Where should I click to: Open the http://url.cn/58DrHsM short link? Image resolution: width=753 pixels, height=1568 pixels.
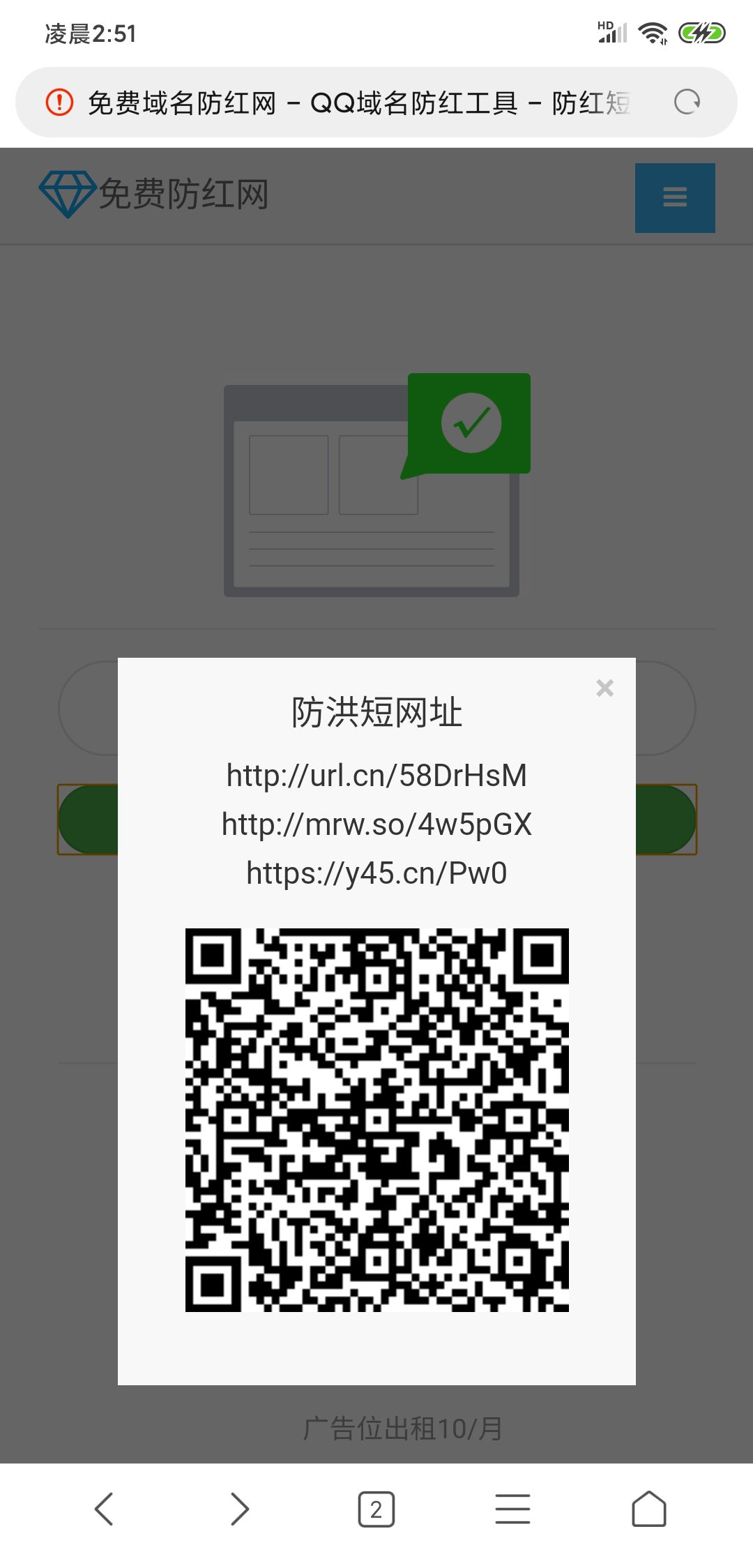[376, 774]
